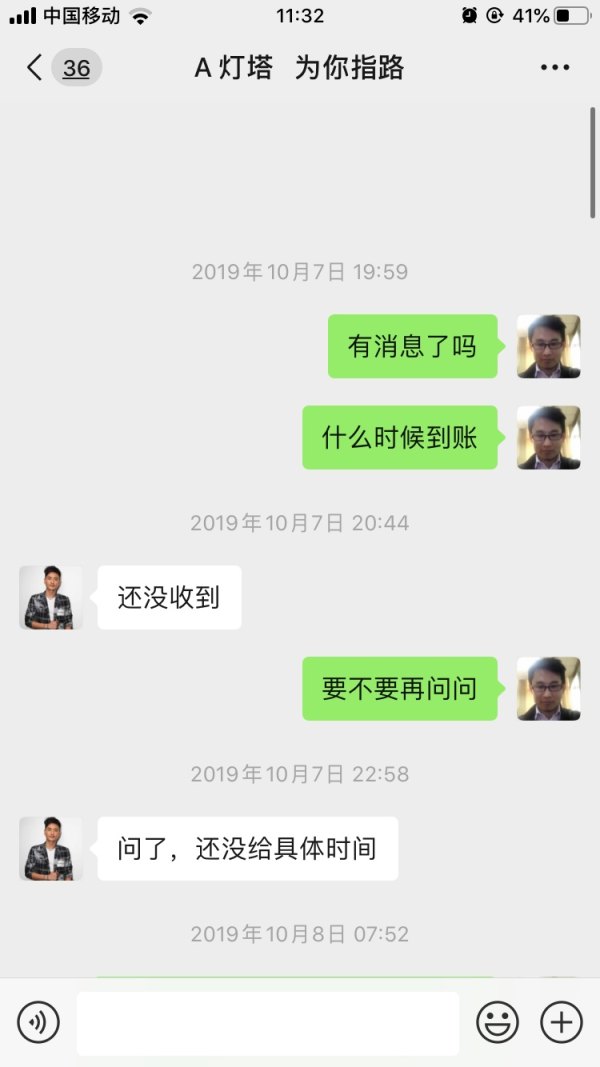600x1067 pixels.
Task: Open contact avatar beside 问了，还没给具体时间
Action: (51, 848)
